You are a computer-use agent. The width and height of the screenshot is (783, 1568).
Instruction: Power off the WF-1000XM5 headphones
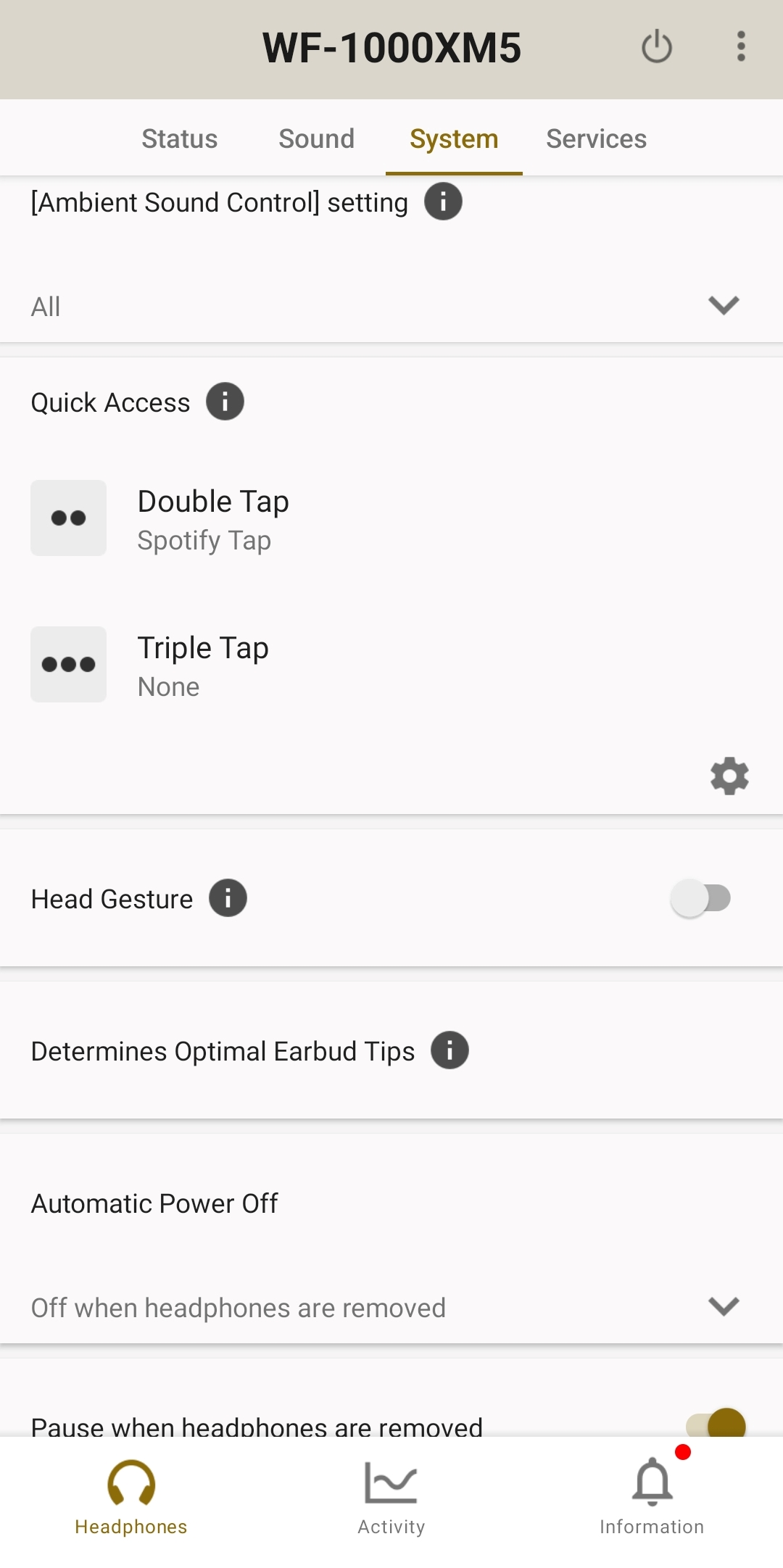click(657, 47)
